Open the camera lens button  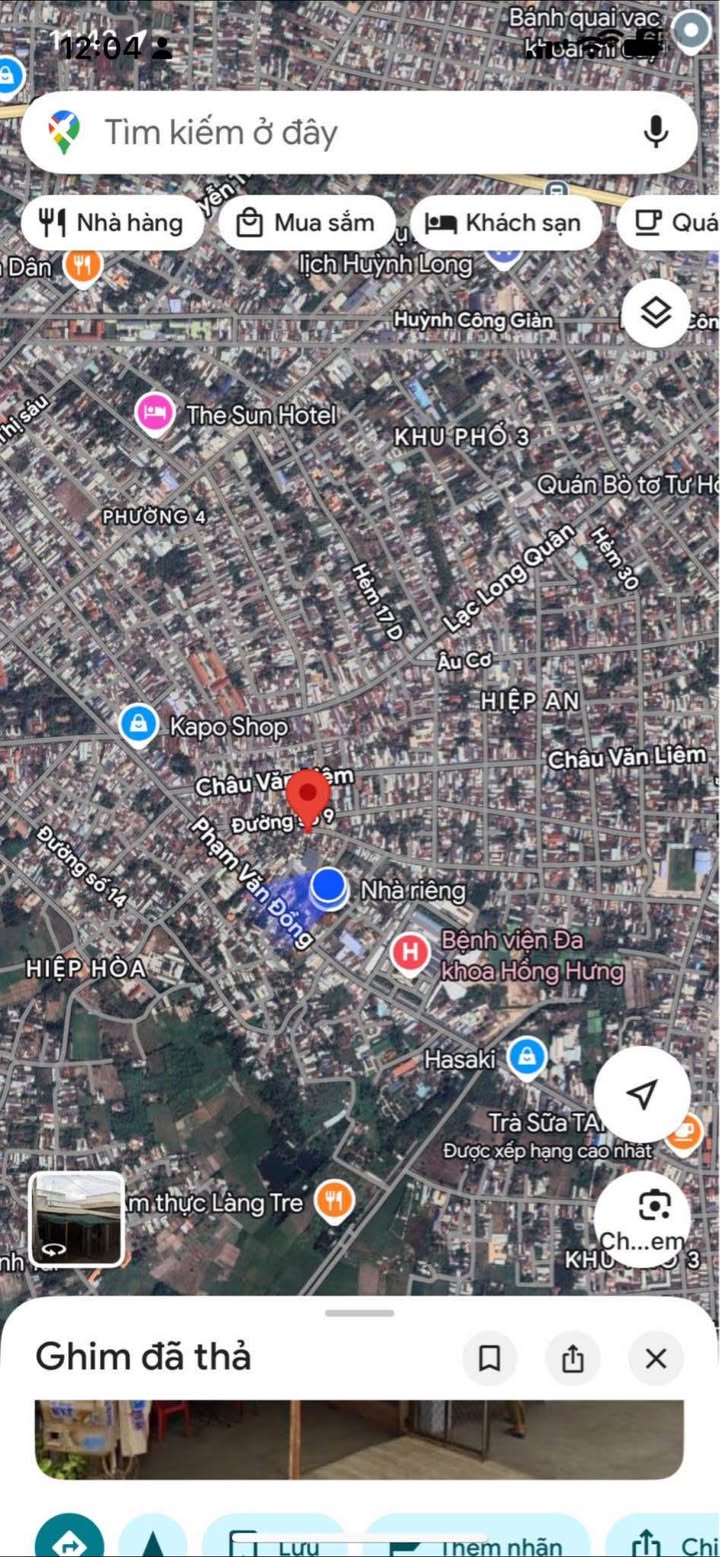[653, 1207]
